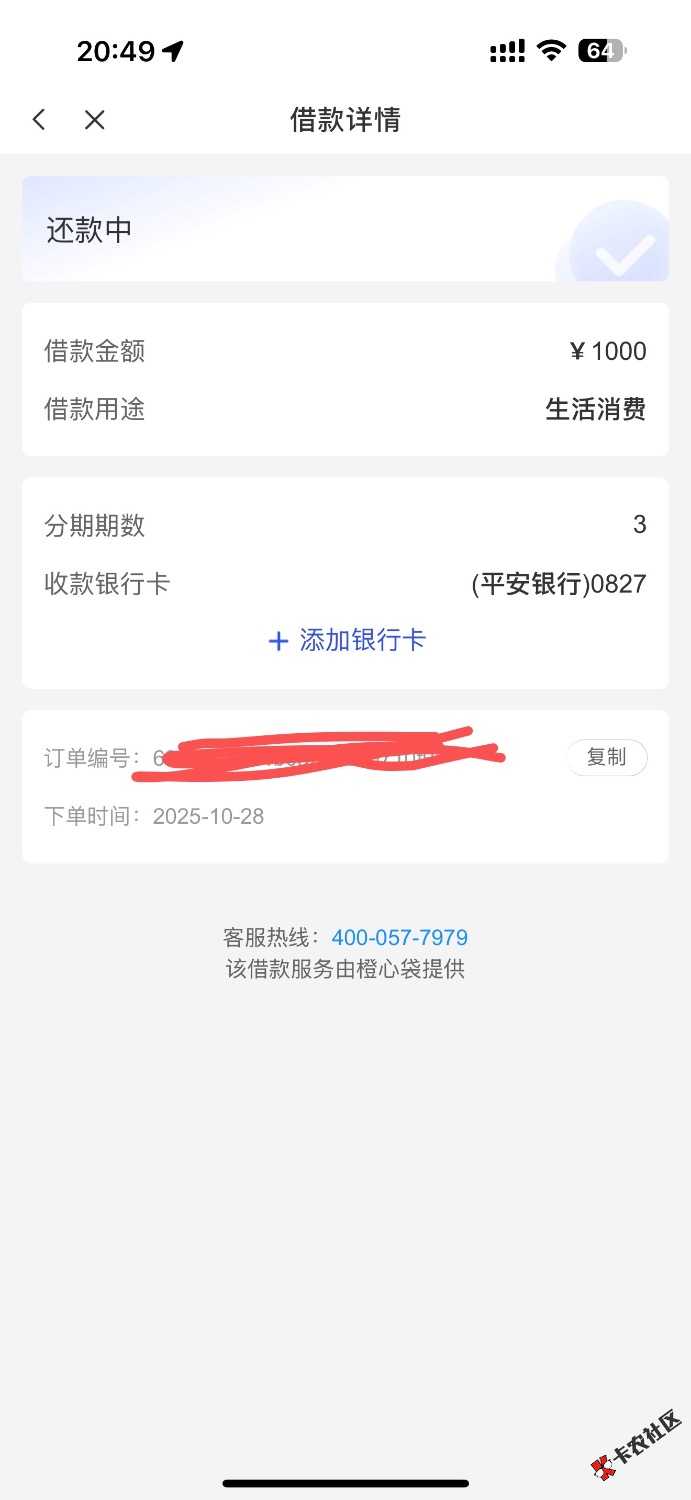Call the hotline 400-057-7979
Screen dimensions: 691x1500
coord(399,938)
